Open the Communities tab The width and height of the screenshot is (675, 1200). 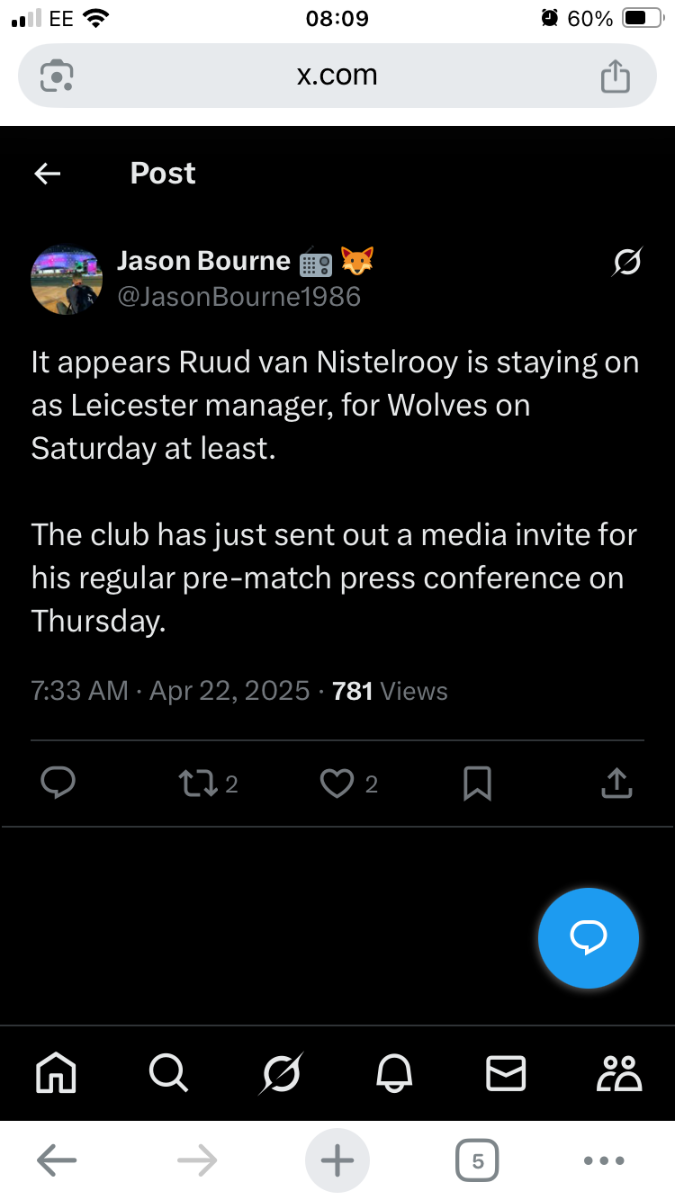[x=619, y=1073]
